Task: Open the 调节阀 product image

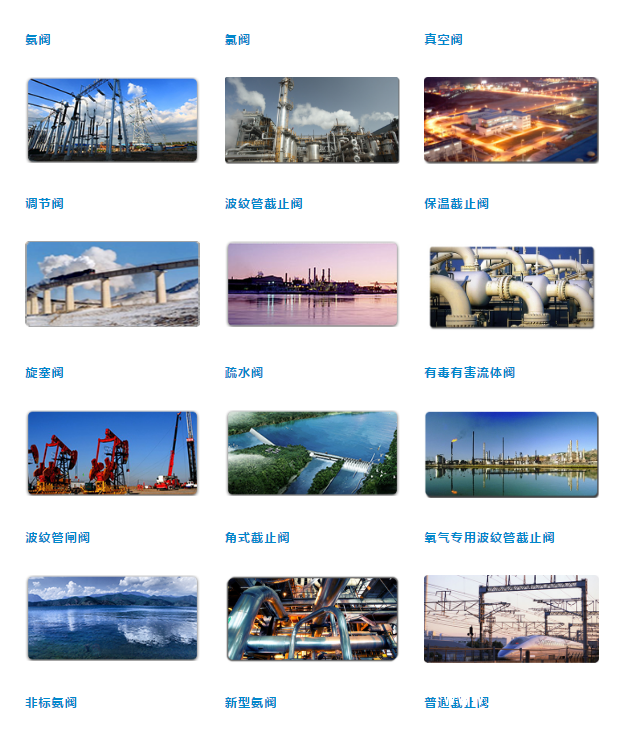Action: tap(112, 120)
